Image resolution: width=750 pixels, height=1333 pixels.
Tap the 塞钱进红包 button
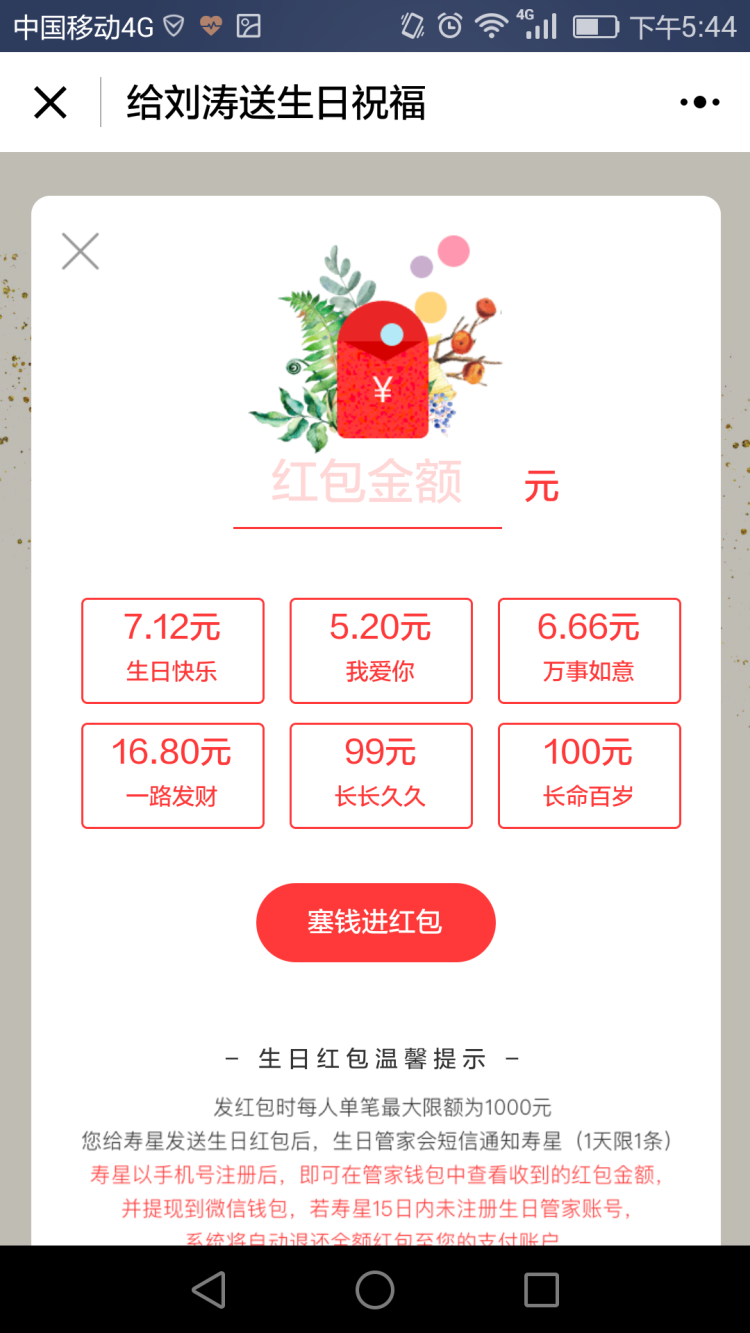[x=376, y=922]
